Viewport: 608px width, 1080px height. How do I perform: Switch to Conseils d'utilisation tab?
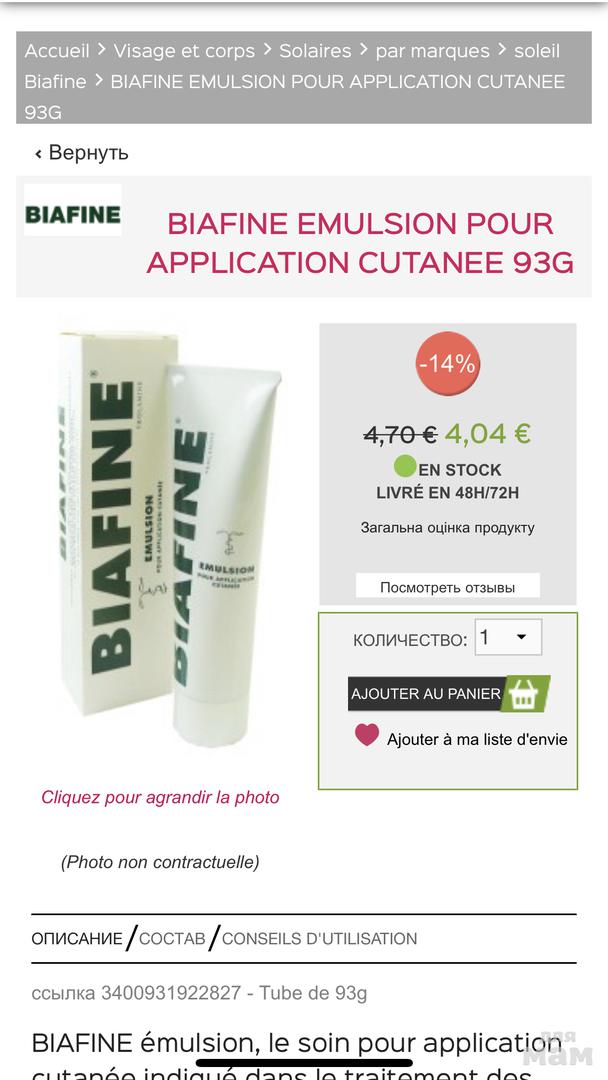(319, 939)
